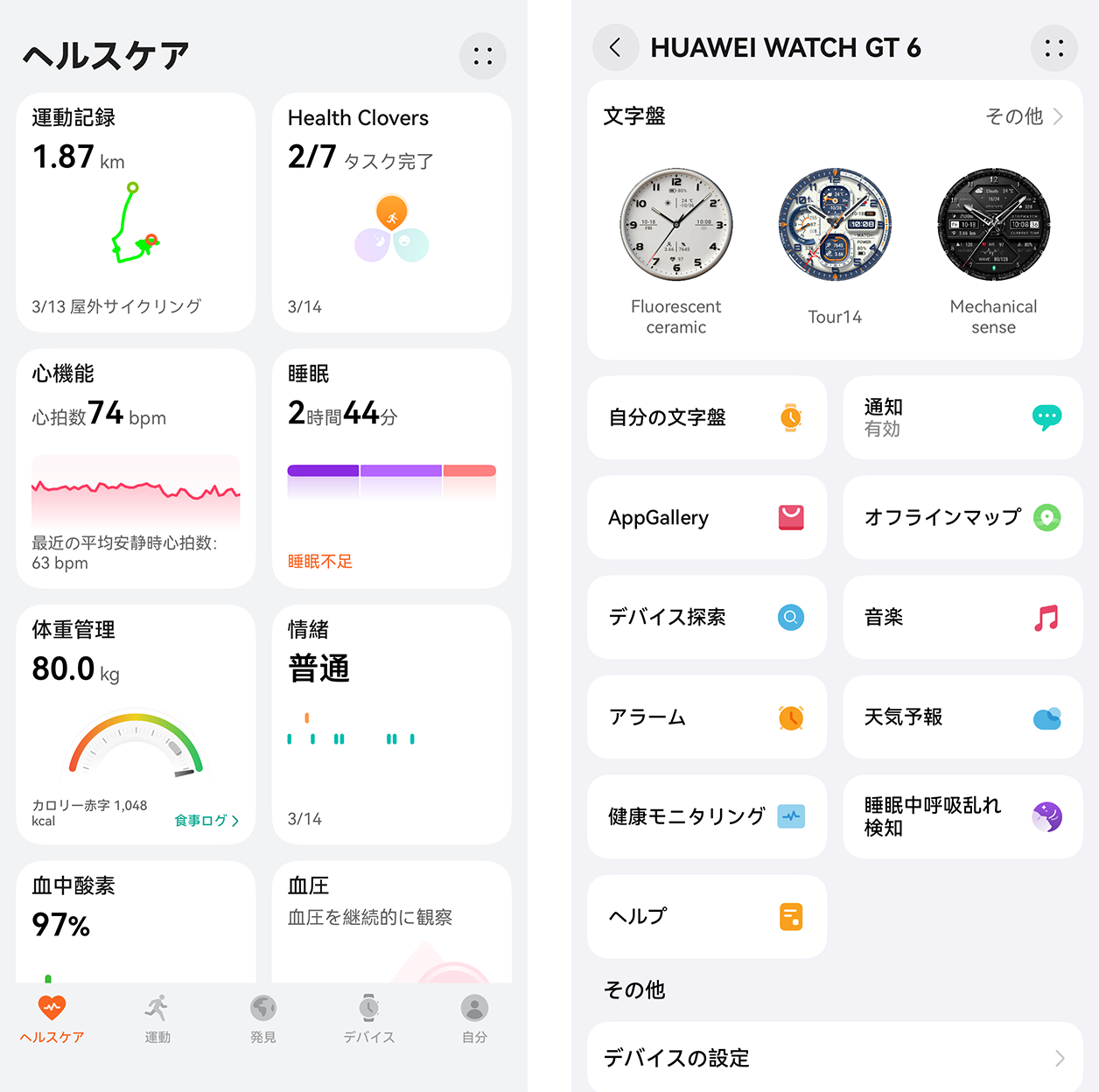1099x1092 pixels.
Task: Open アラーム settings
Action: tap(707, 717)
